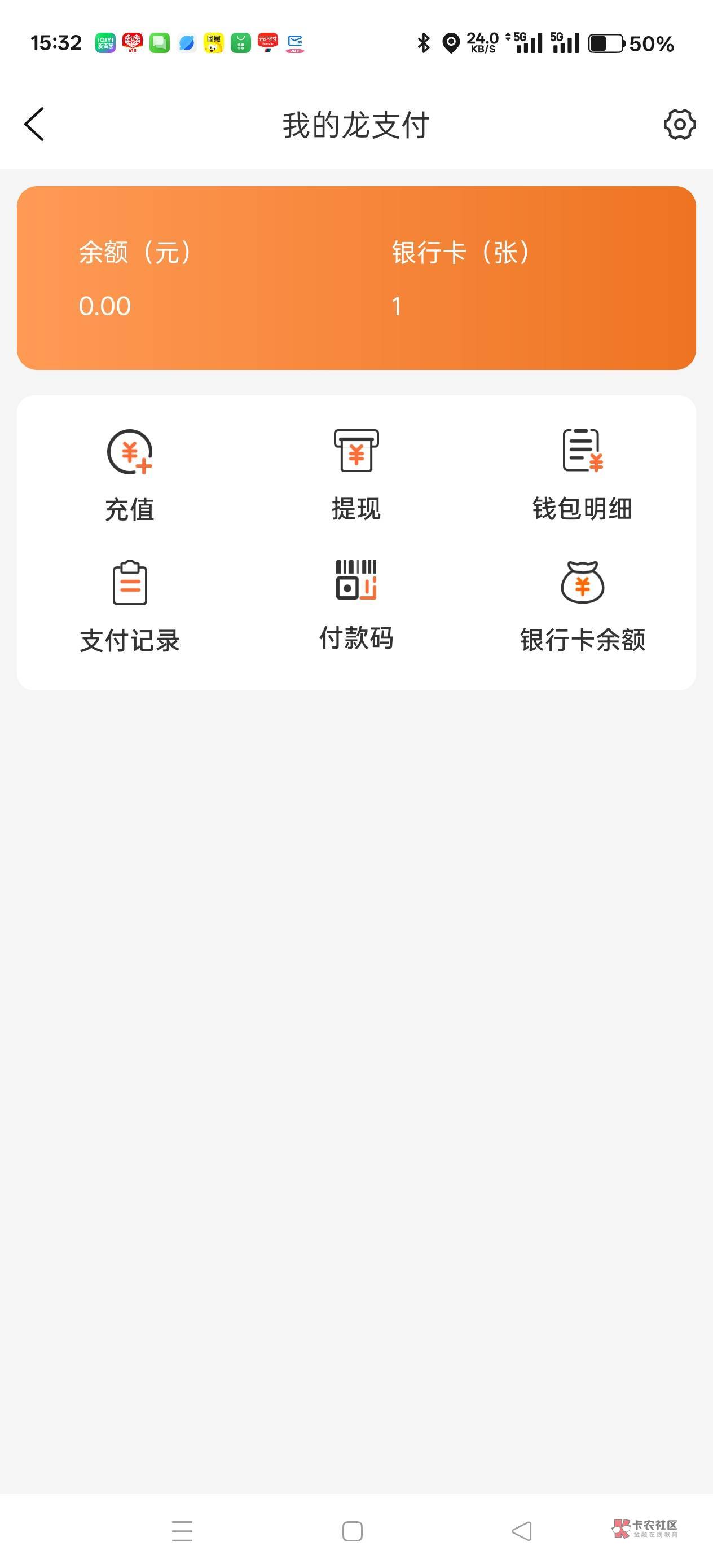
Task: Tap 充值 to top up balance
Action: click(x=130, y=475)
